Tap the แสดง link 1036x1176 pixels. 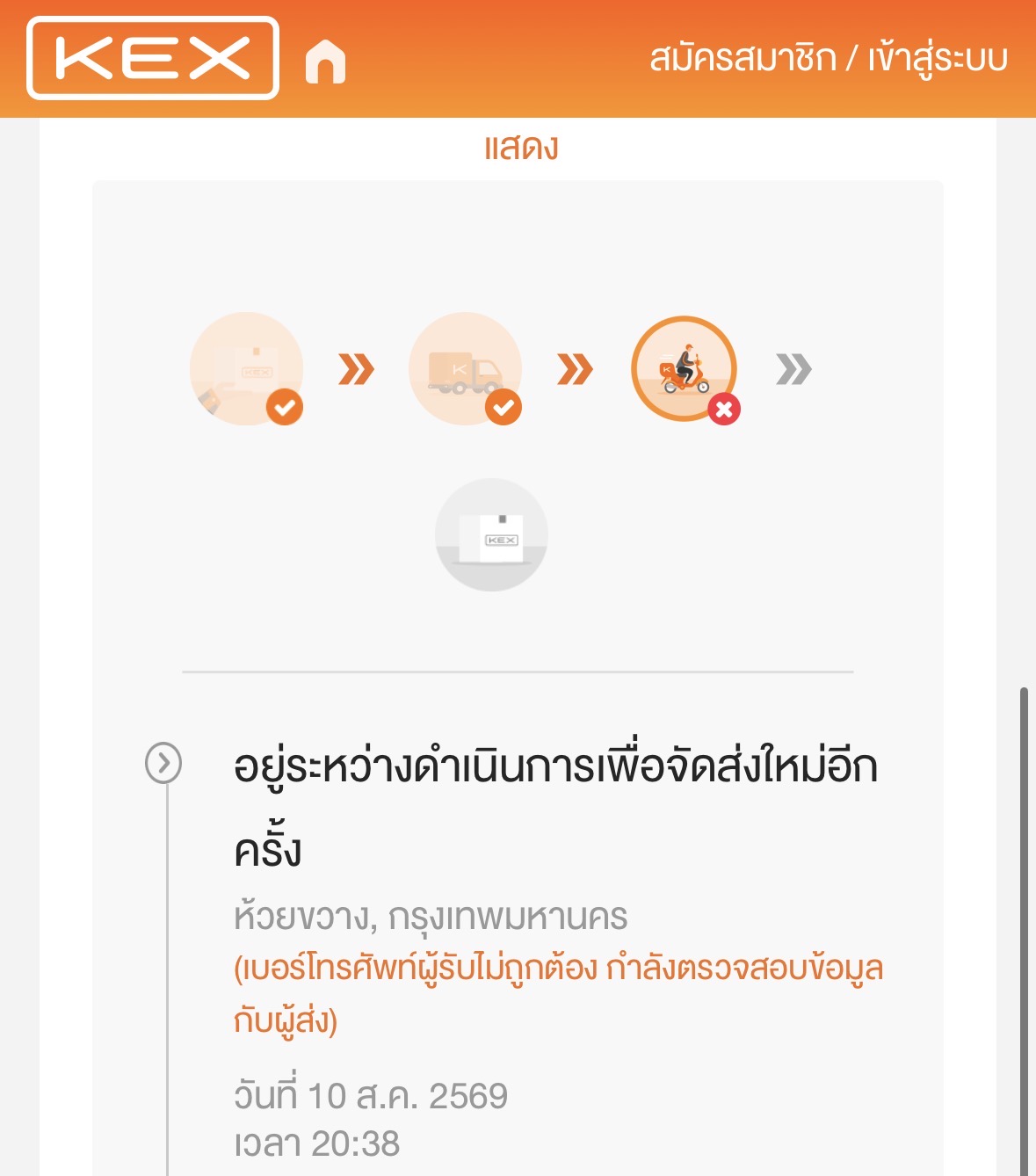[x=521, y=148]
